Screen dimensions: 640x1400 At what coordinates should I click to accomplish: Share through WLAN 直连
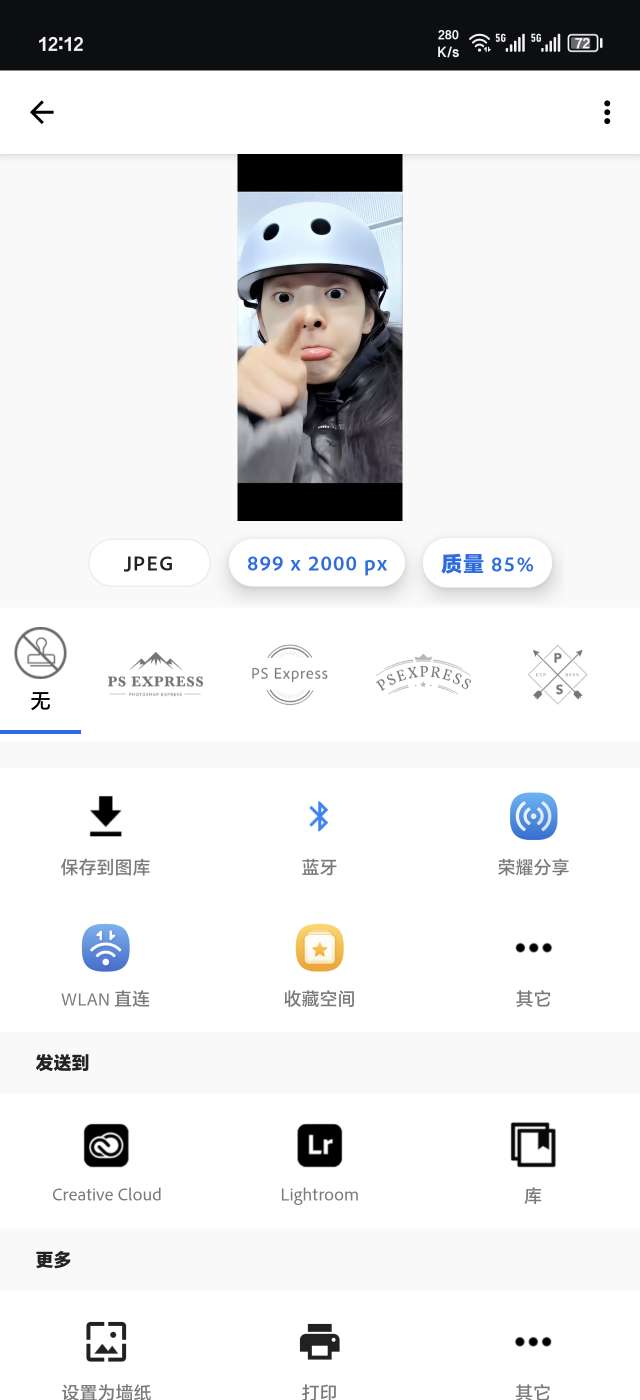106,964
